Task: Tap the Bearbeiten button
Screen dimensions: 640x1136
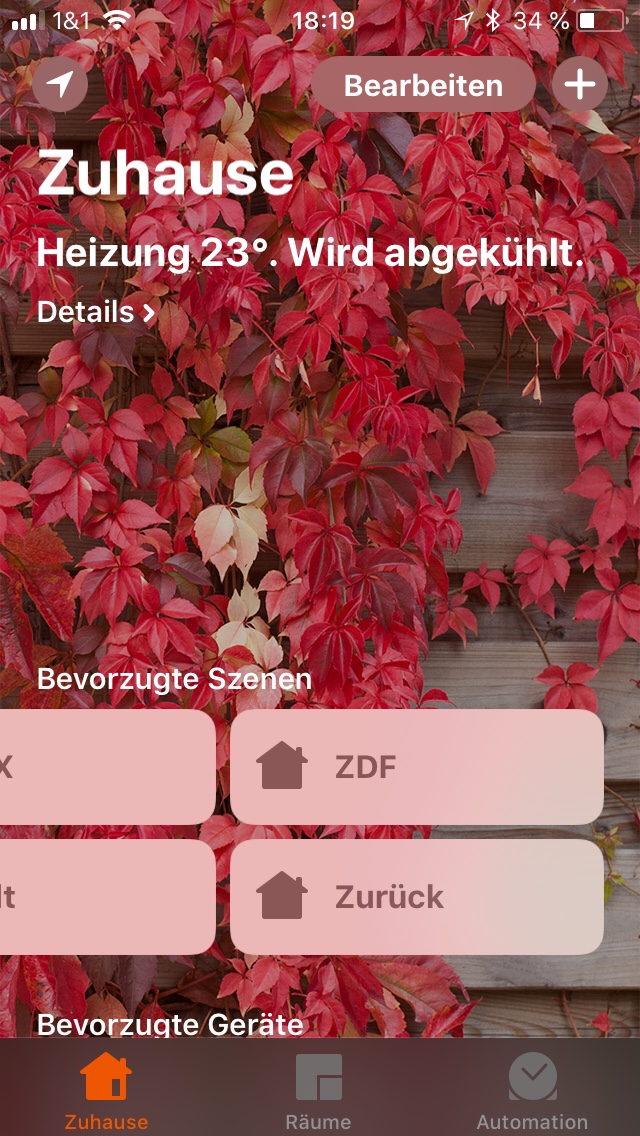Action: click(x=423, y=85)
